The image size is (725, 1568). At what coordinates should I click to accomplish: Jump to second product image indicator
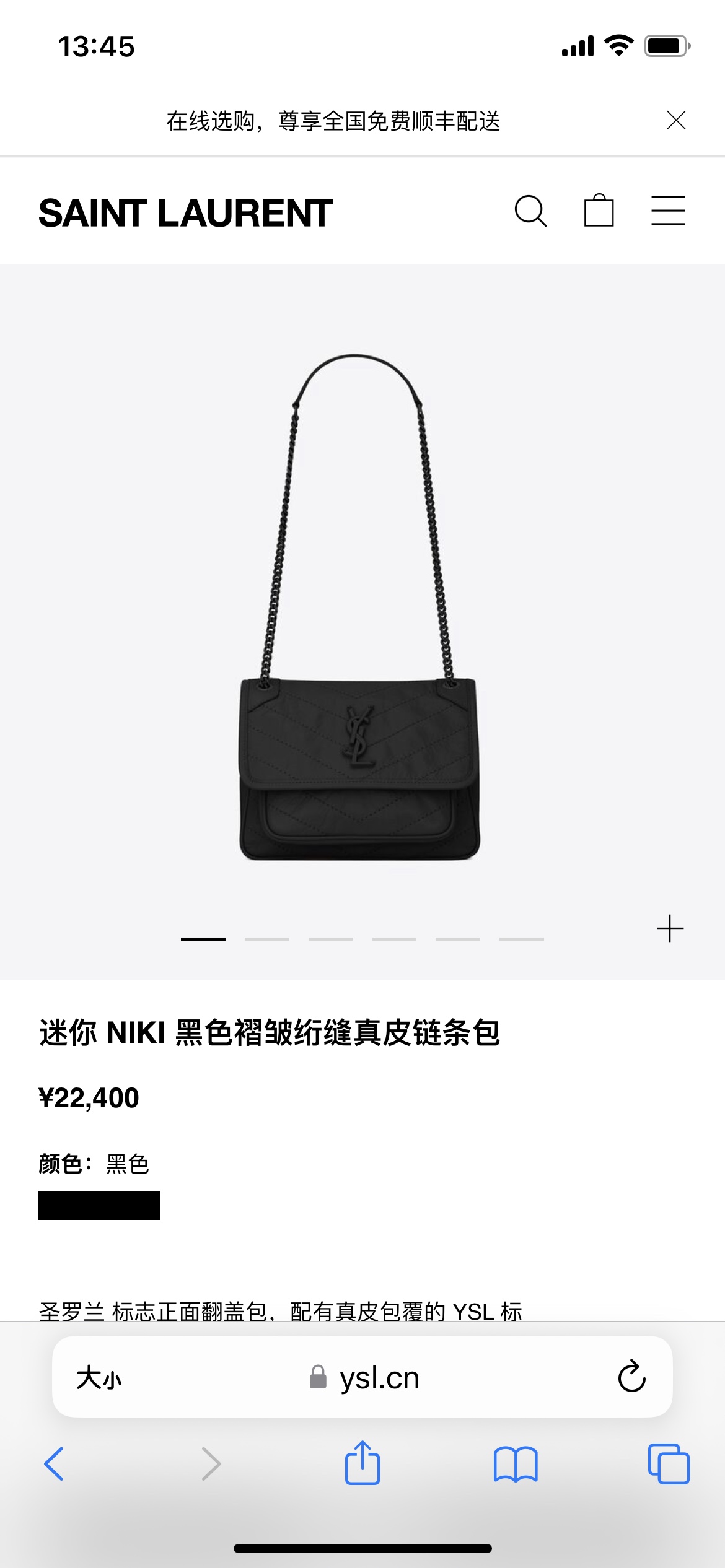point(266,939)
